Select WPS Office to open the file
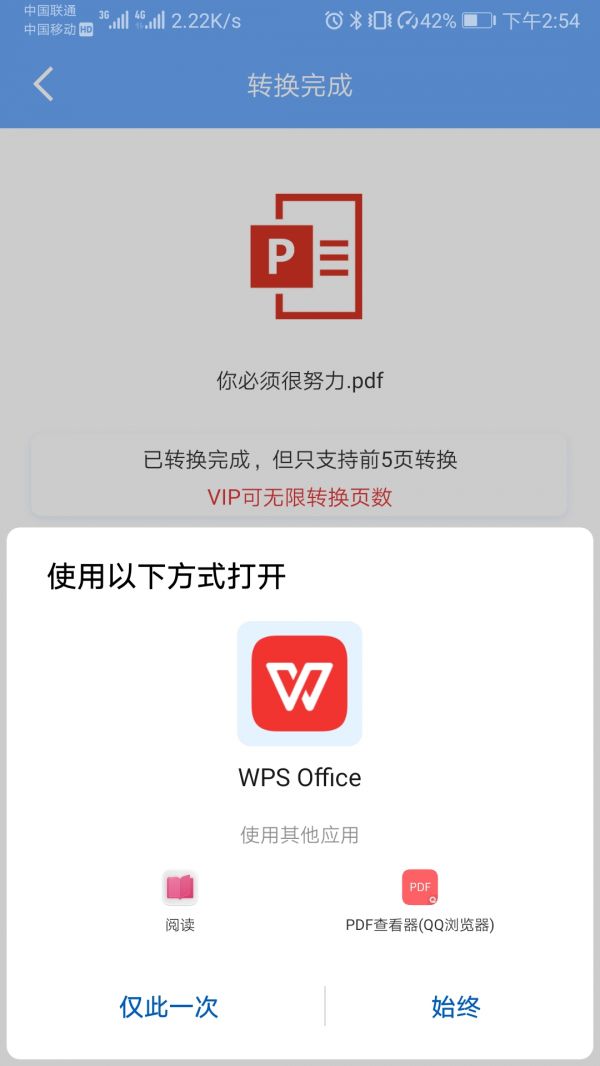600x1066 pixels. click(299, 684)
